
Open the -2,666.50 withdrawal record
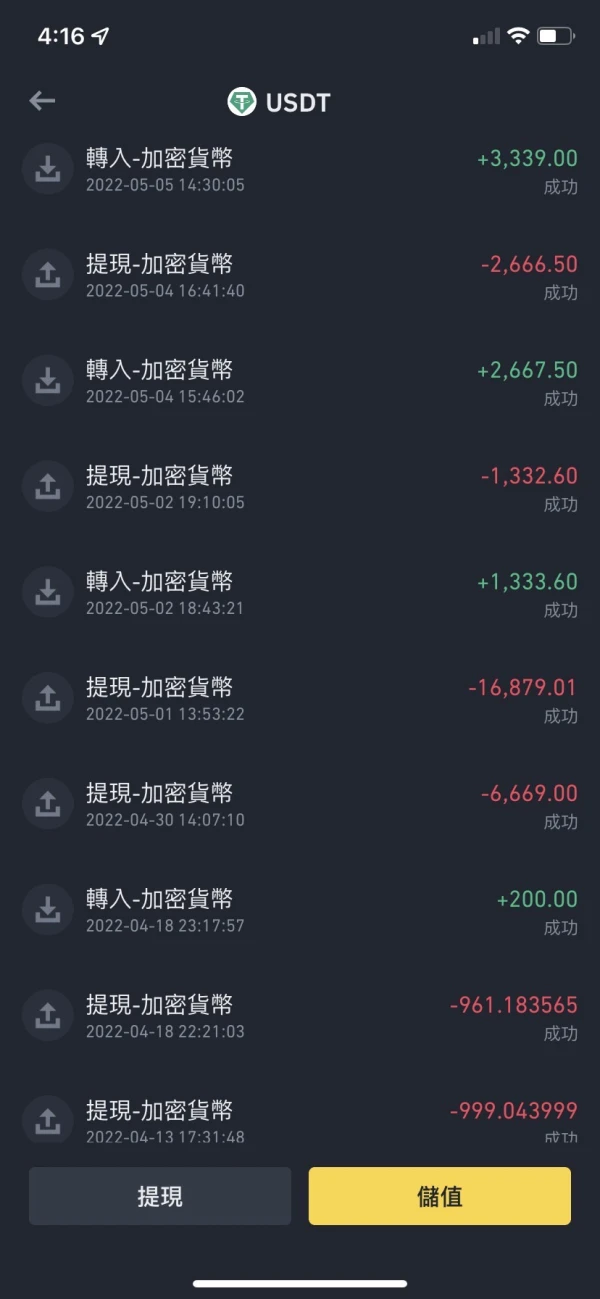tap(300, 275)
